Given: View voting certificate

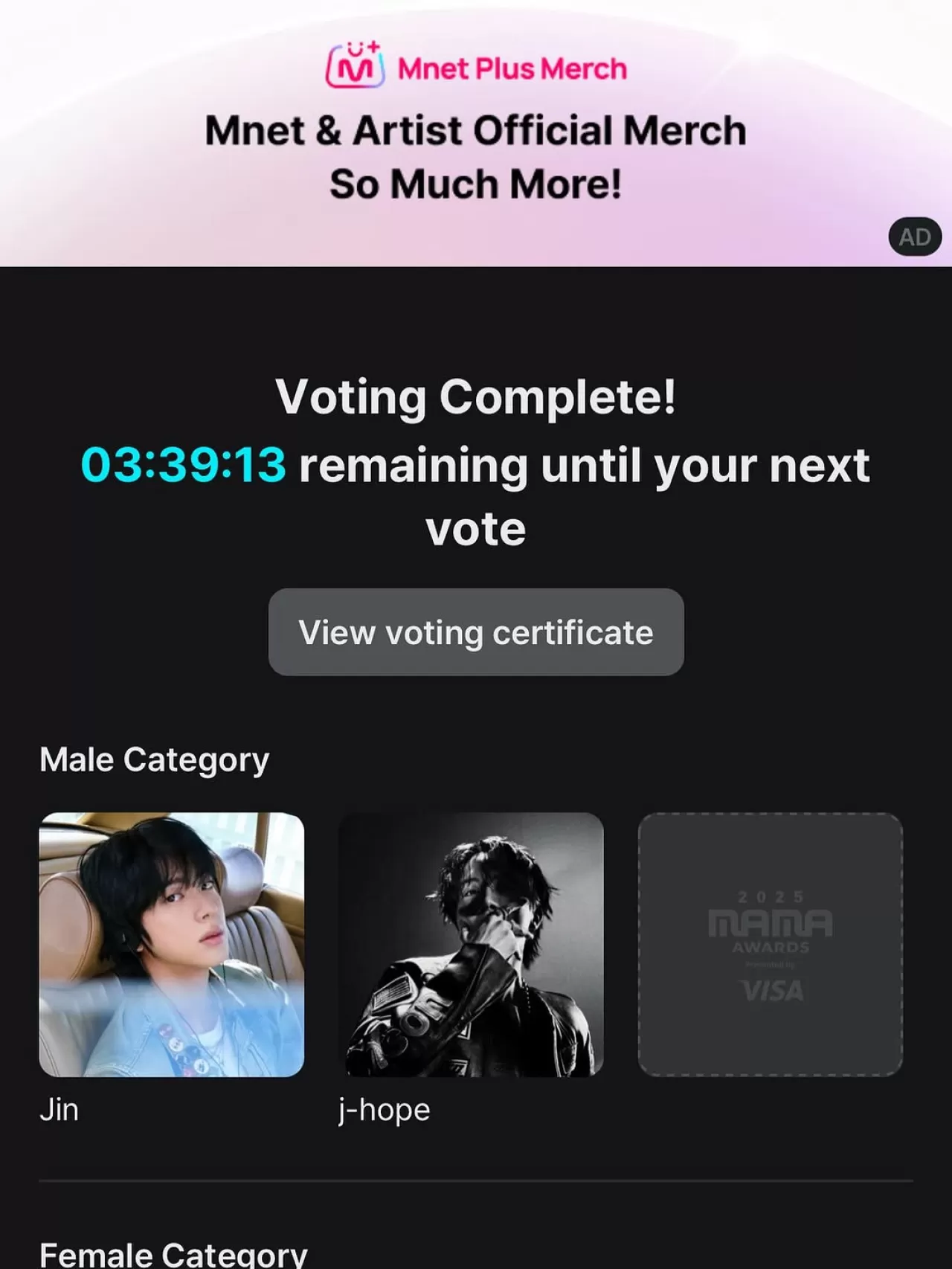Looking at the screenshot, I should coord(476,632).
